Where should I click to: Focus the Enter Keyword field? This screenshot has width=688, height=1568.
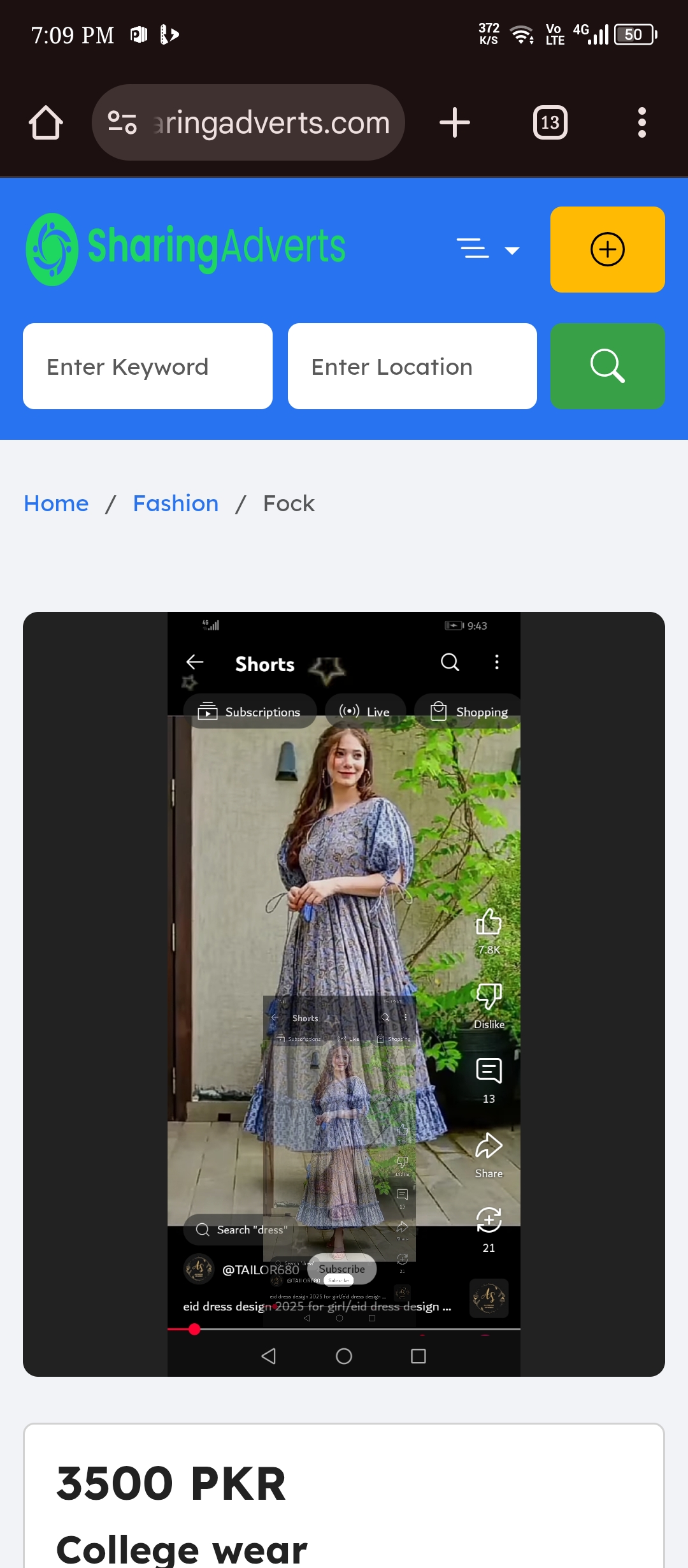(148, 367)
